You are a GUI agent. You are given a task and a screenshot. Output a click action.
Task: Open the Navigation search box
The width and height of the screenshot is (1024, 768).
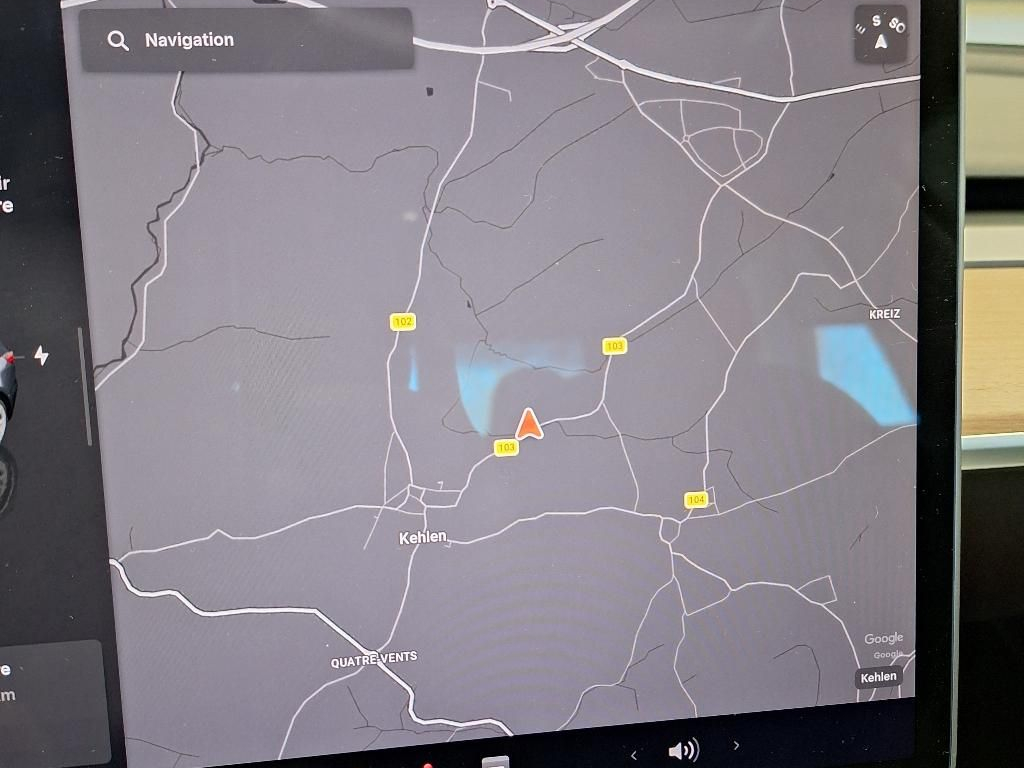pyautogui.click(x=246, y=40)
